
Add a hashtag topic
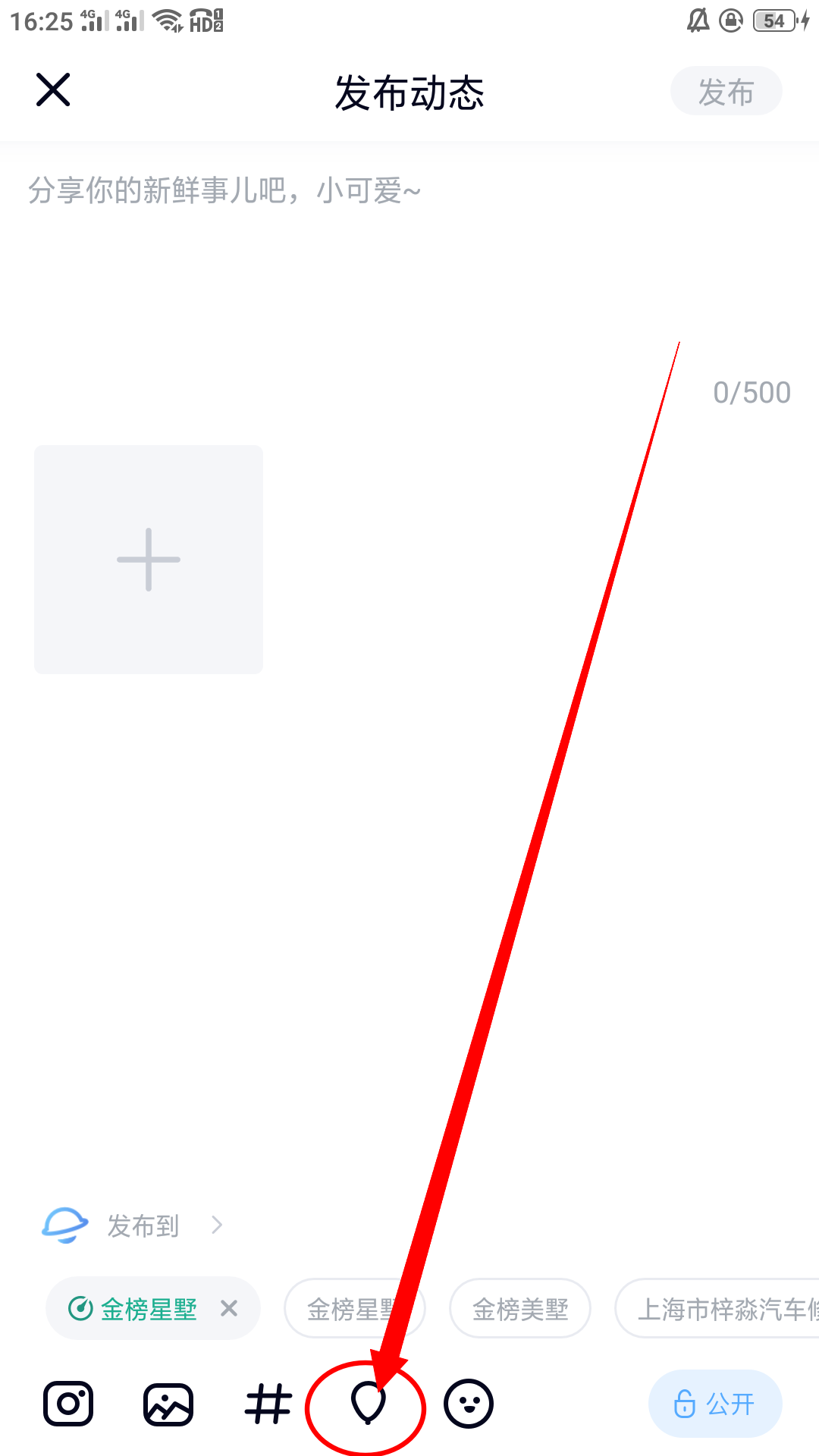pyautogui.click(x=268, y=1404)
